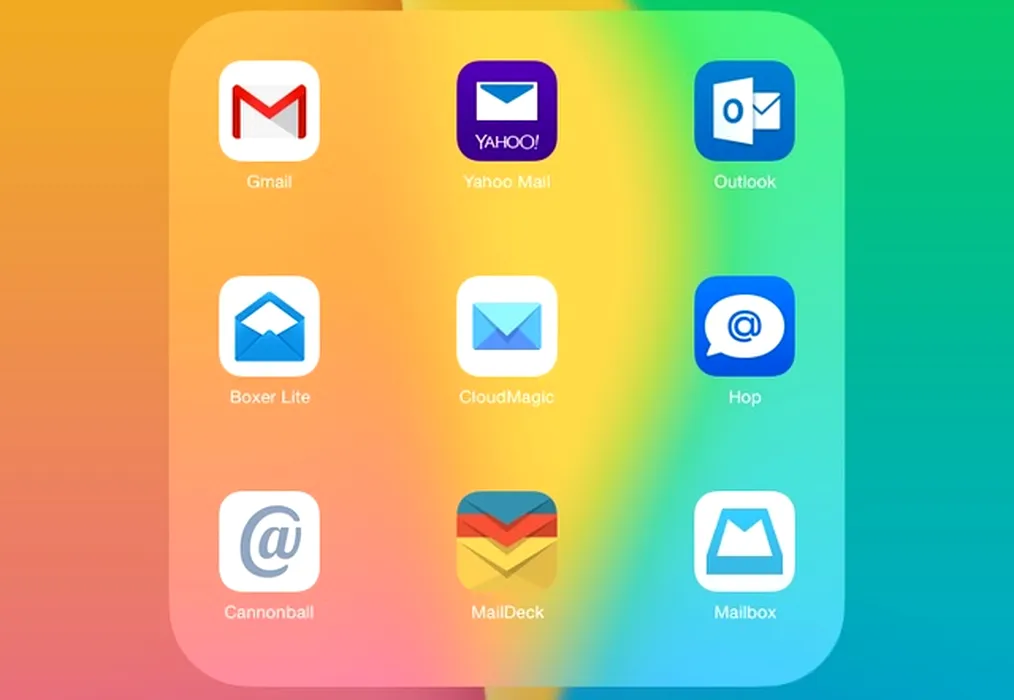Open the Outlook app
Image resolution: width=1014 pixels, height=700 pixels.
click(x=744, y=111)
